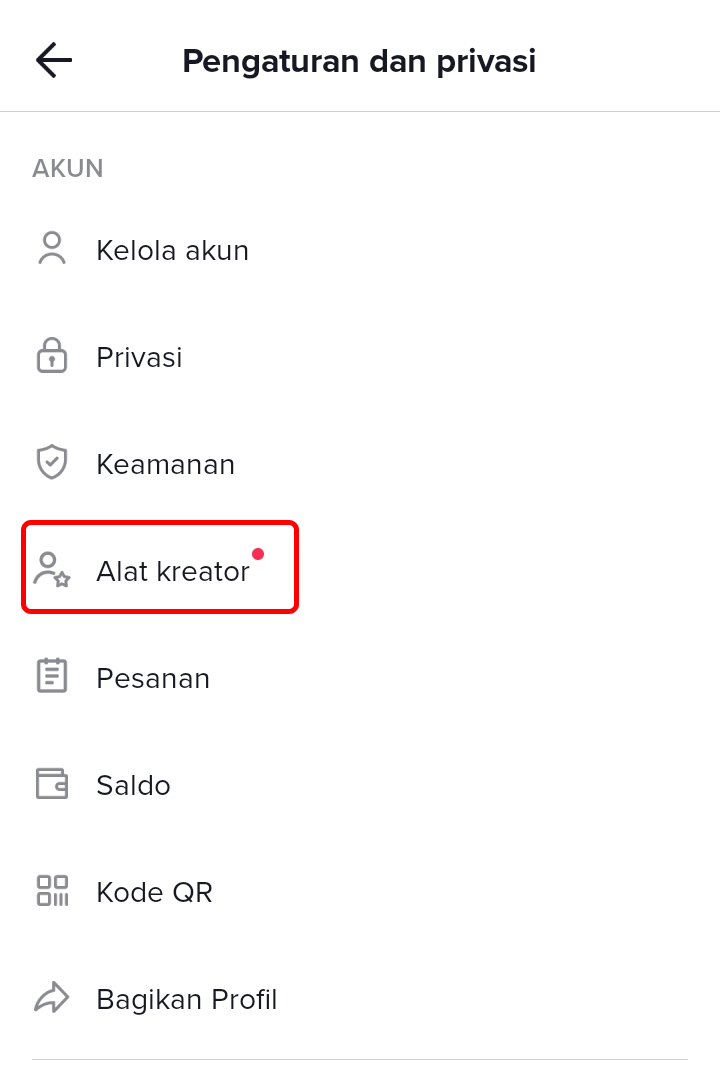Open the Pesanan settings entry

[153, 678]
